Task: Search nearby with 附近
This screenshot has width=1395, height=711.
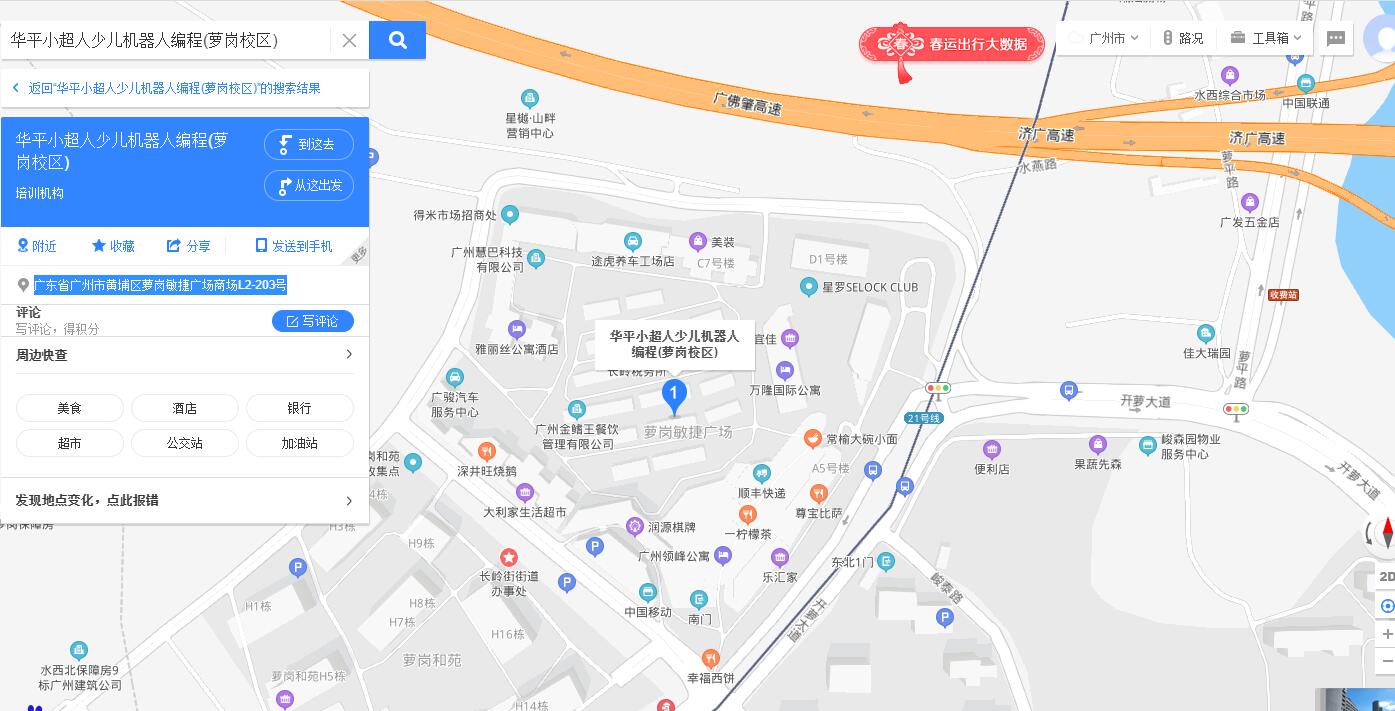Action: click(x=37, y=246)
